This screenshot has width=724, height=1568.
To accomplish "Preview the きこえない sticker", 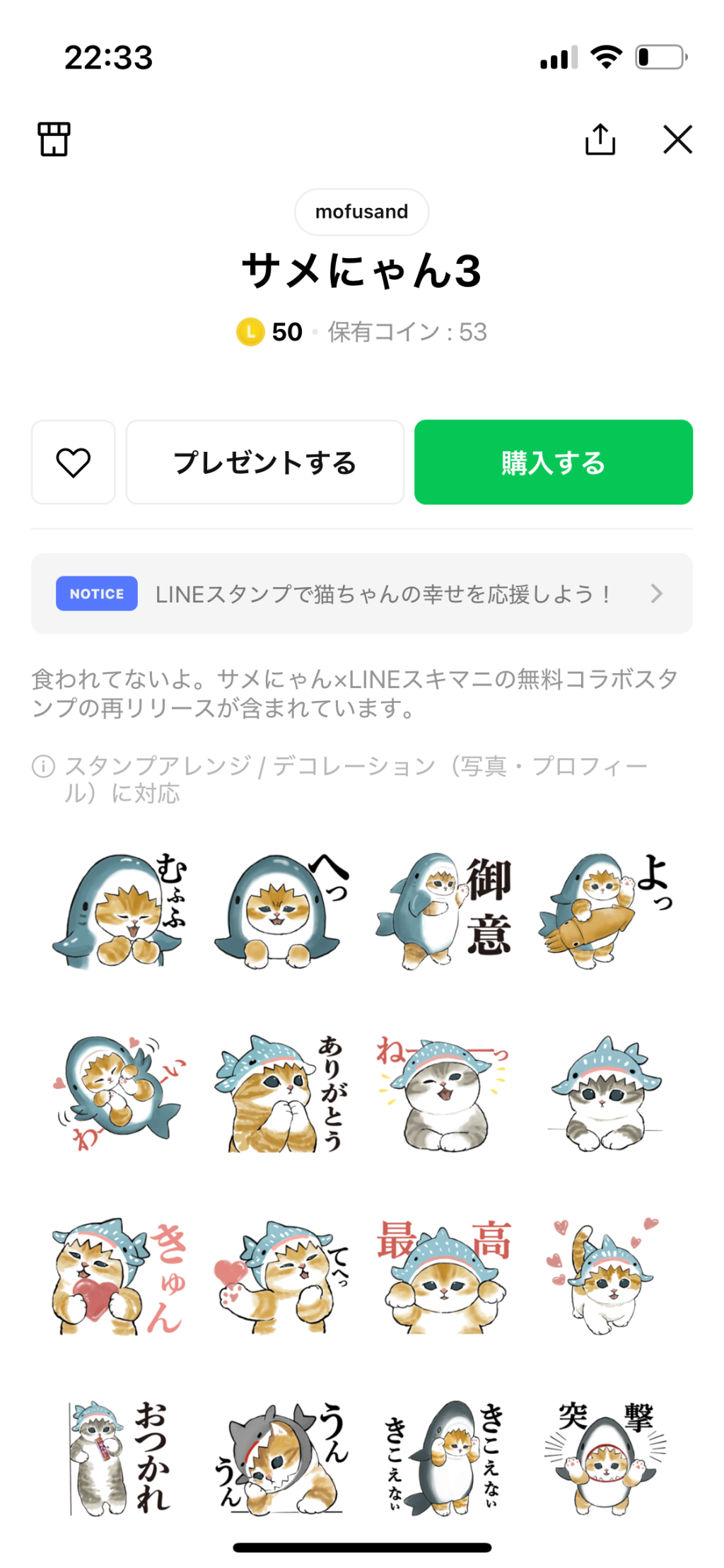I will pyautogui.click(x=444, y=1457).
